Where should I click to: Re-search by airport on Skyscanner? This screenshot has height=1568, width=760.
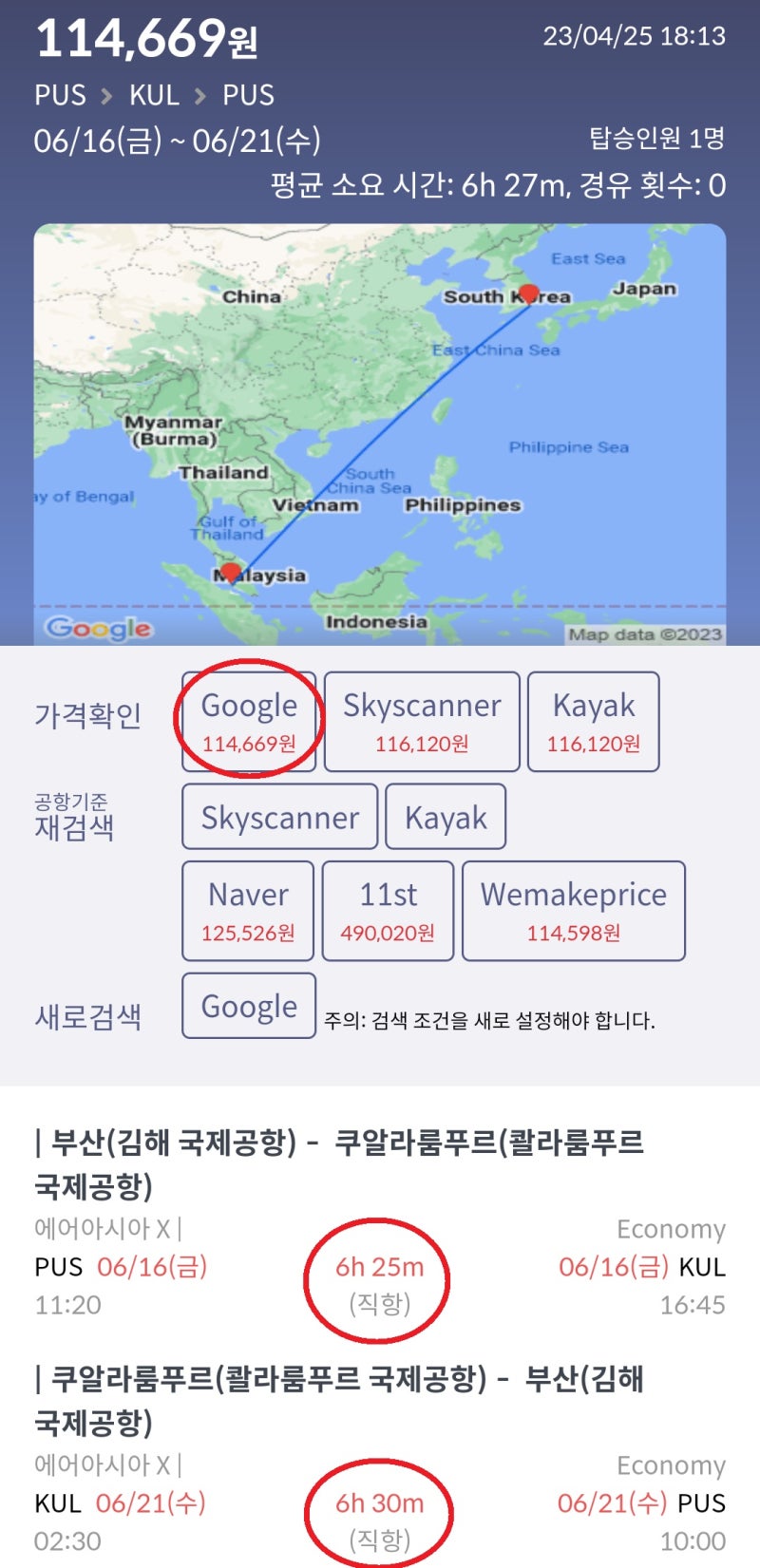[280, 817]
